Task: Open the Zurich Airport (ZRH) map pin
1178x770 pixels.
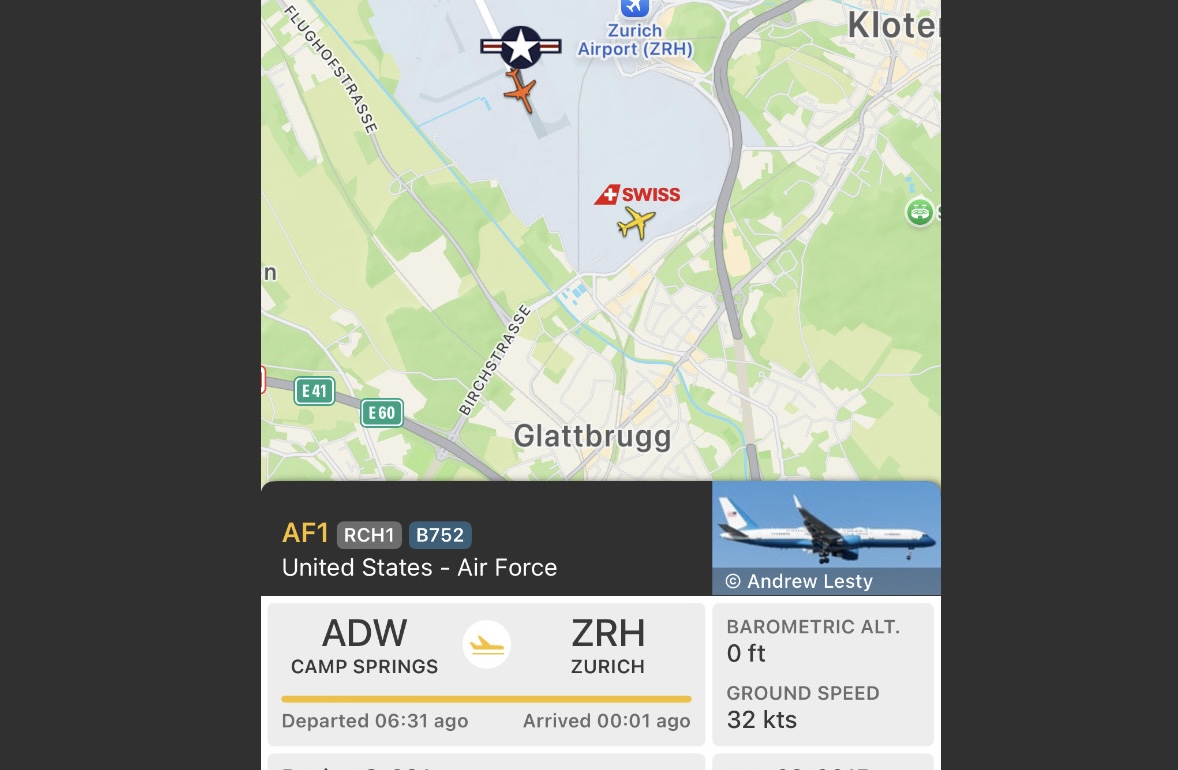Action: 634,9
